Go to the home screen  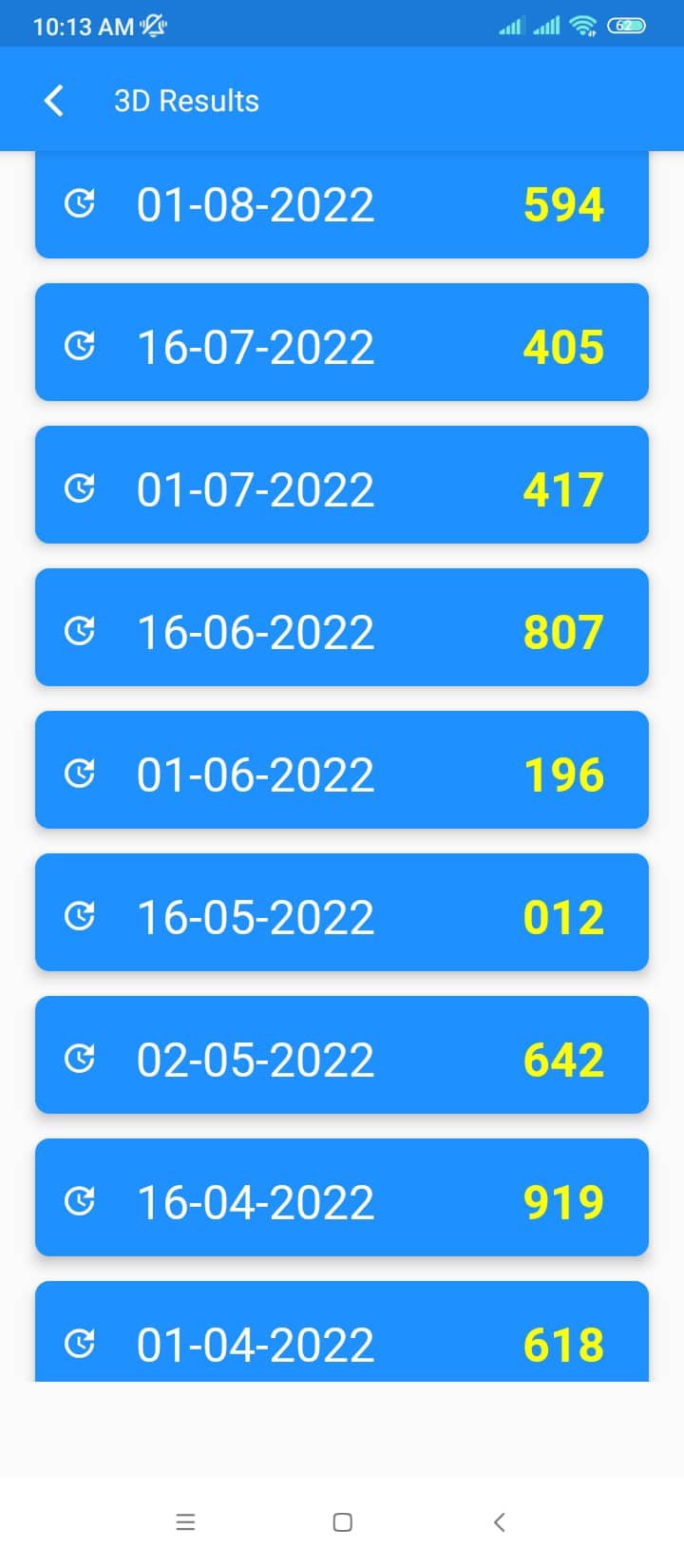pos(343,1522)
